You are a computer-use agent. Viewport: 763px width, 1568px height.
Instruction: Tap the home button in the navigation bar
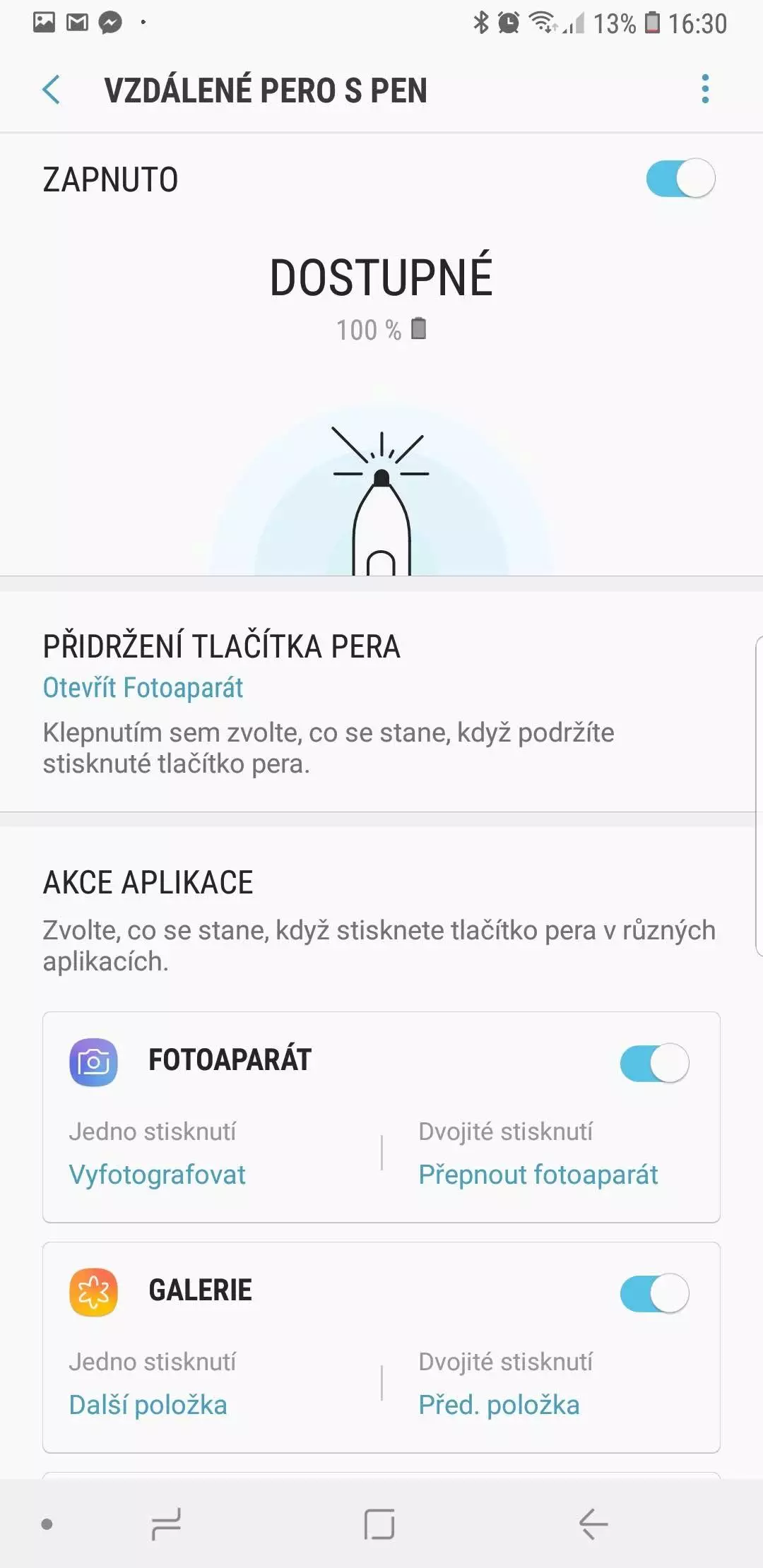point(379,1524)
